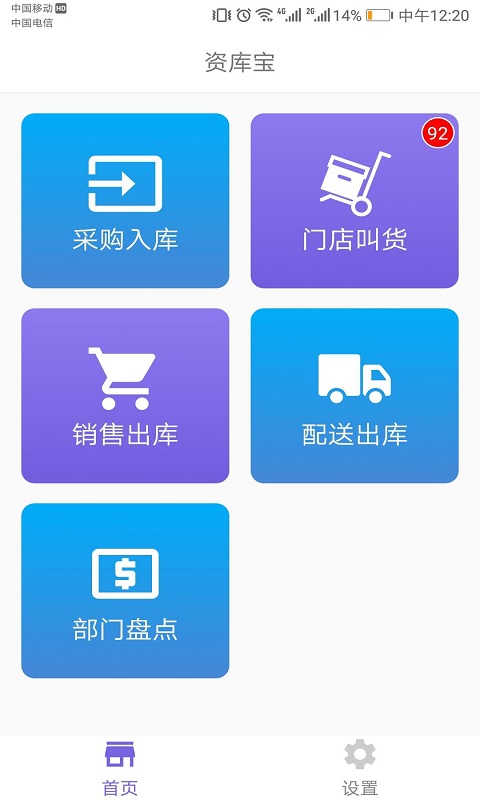This screenshot has width=480, height=800.
Task: Open 门店叫货 with 92 badge
Action: (x=355, y=201)
